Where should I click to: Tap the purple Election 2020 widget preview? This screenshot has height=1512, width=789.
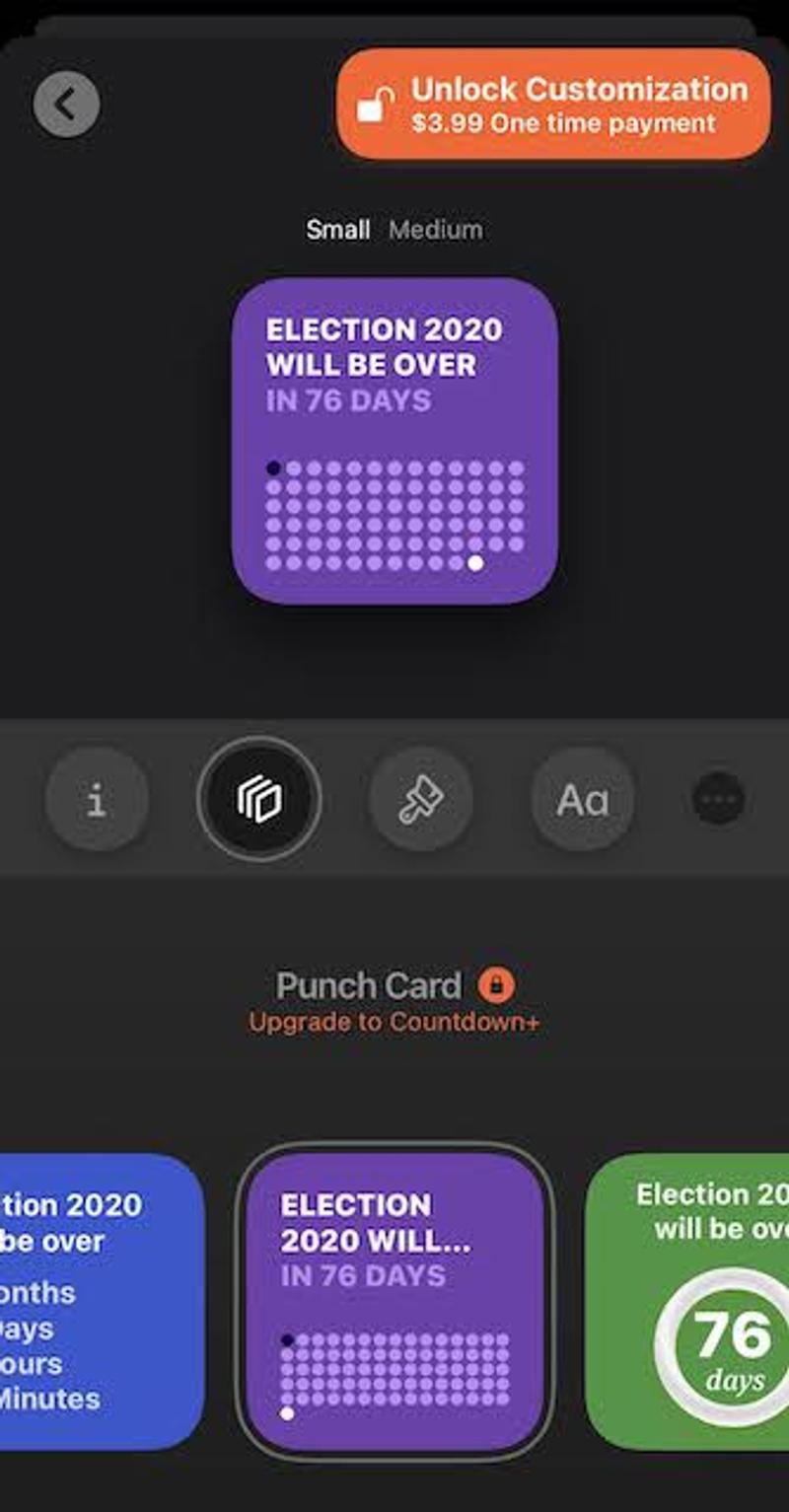point(394,440)
